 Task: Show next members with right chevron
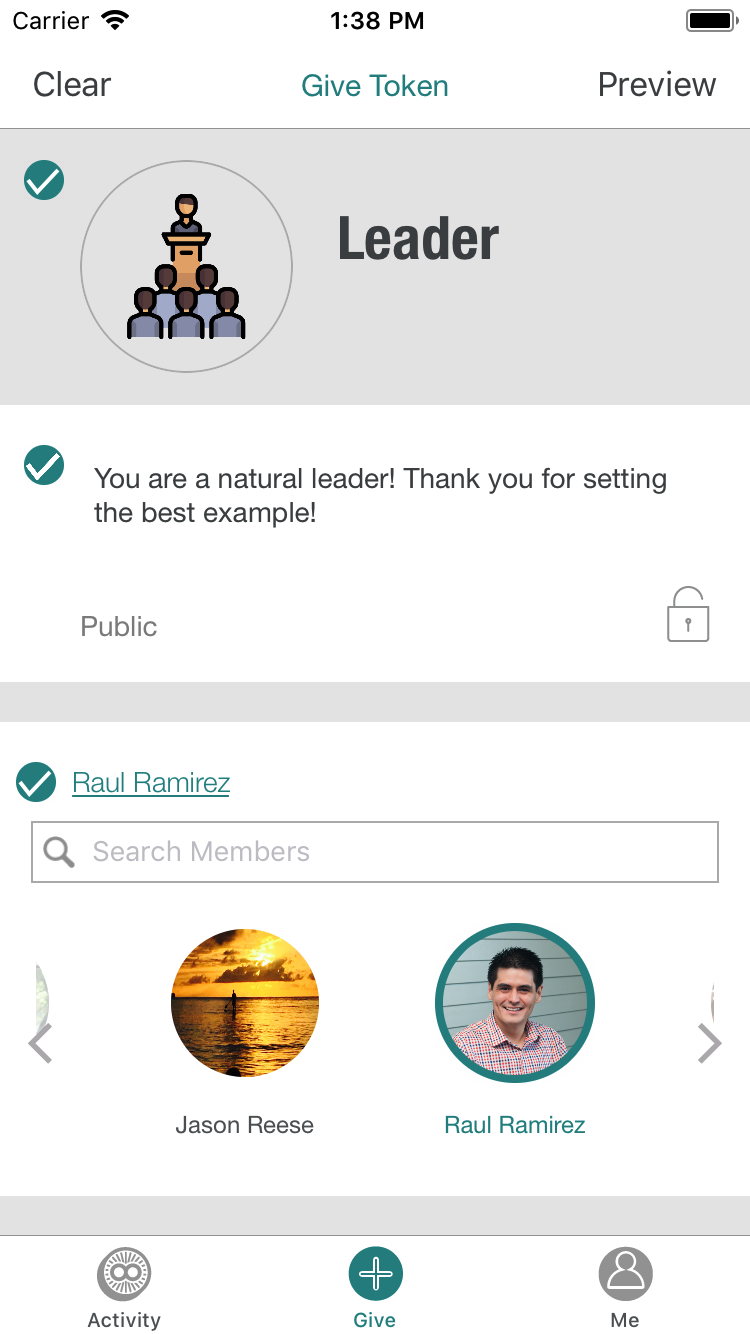tap(709, 1043)
